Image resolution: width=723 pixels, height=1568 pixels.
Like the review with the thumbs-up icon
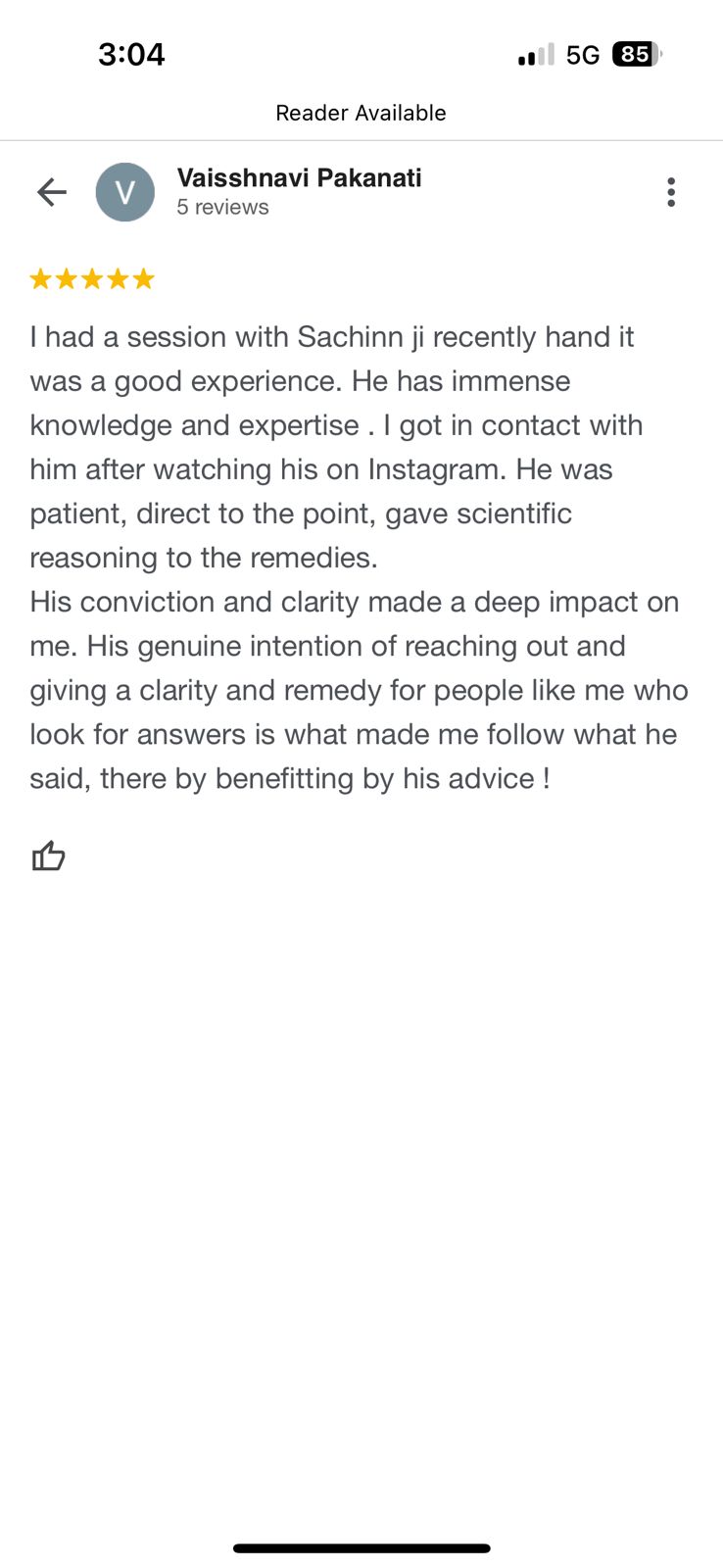(x=48, y=856)
